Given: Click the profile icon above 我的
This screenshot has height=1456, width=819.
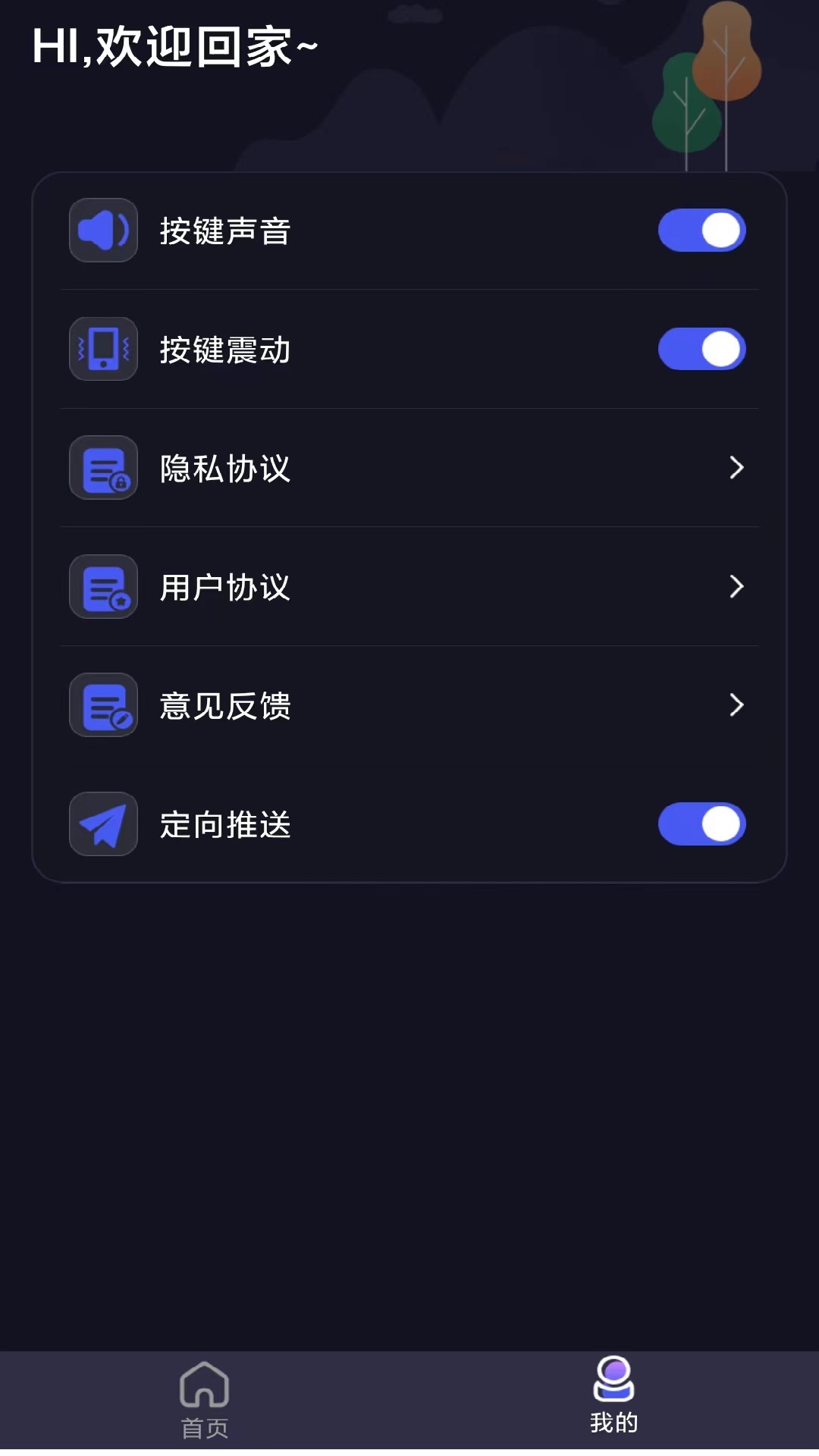Looking at the screenshot, I should (x=613, y=1382).
